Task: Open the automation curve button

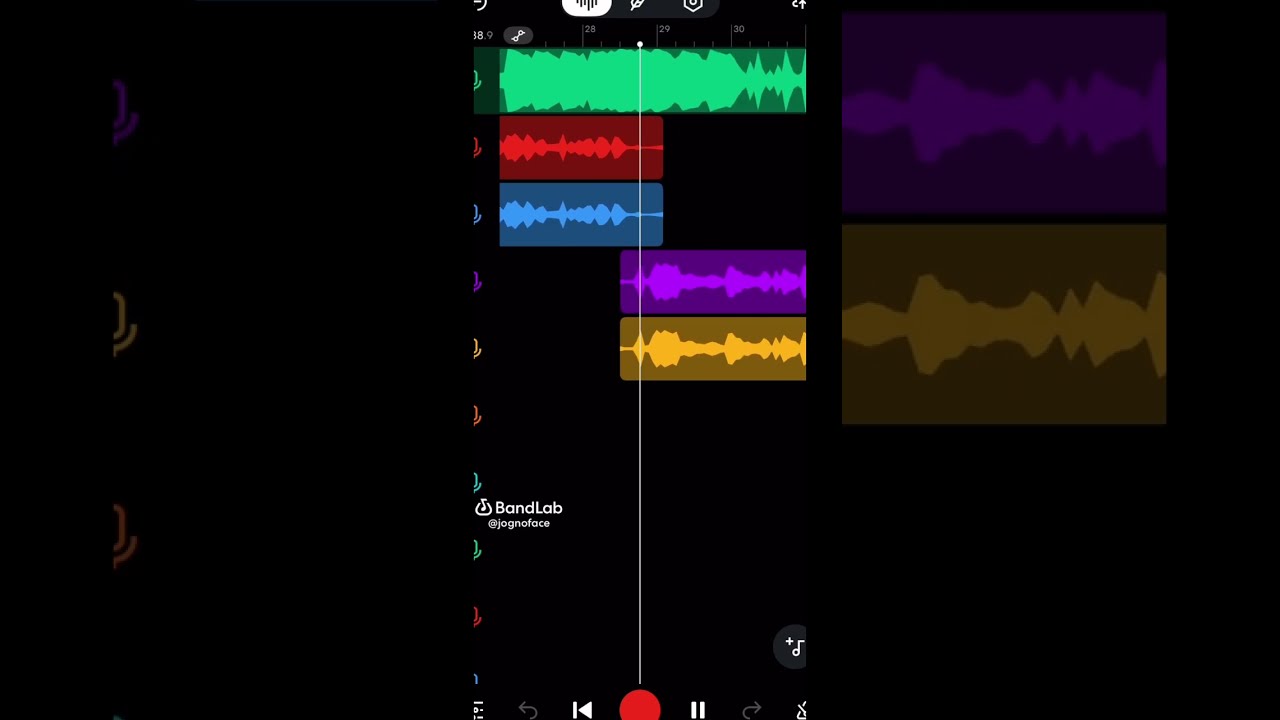Action: tap(518, 36)
